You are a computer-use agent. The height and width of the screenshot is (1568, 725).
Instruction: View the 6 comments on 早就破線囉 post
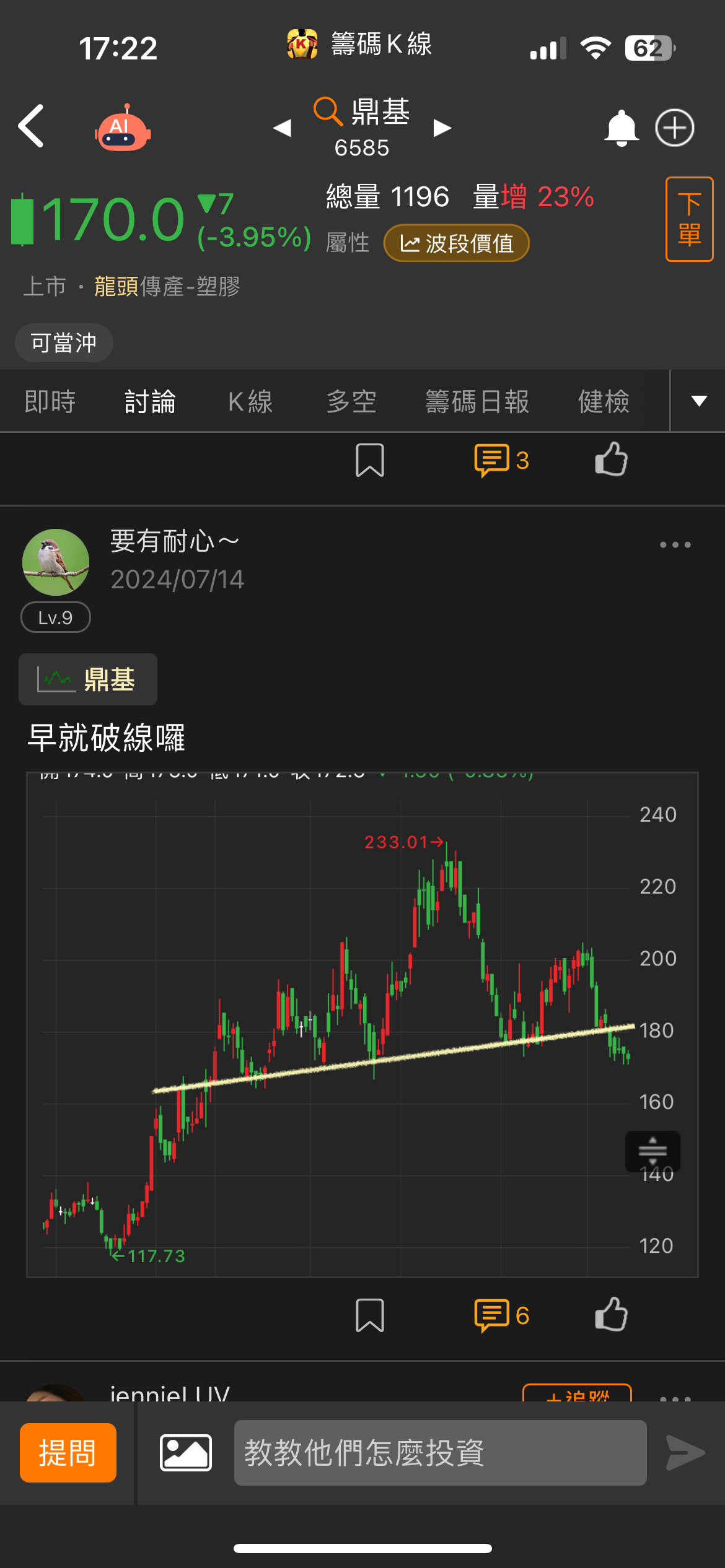coord(501,1315)
